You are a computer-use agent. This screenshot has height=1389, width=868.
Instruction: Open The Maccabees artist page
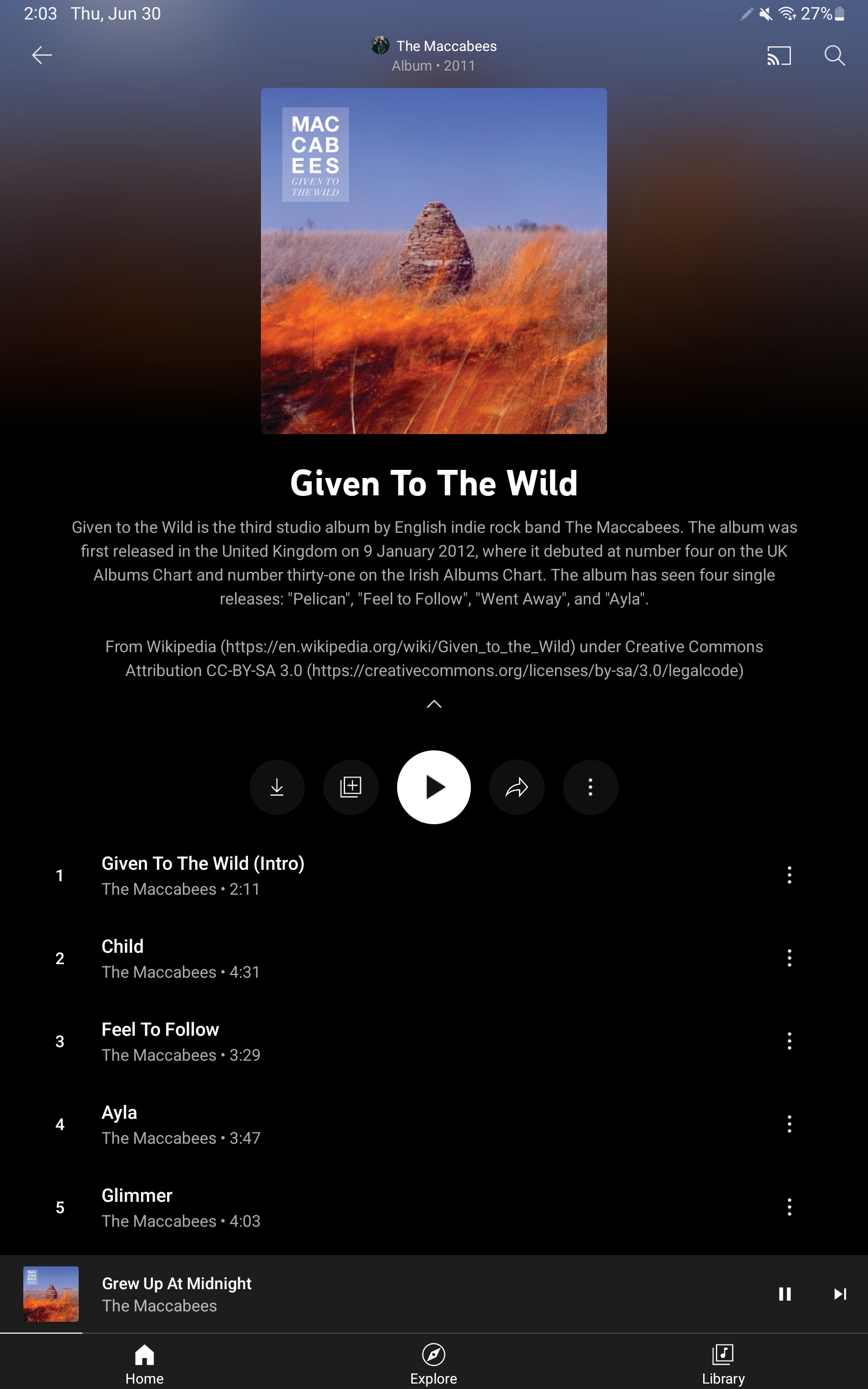click(435, 46)
